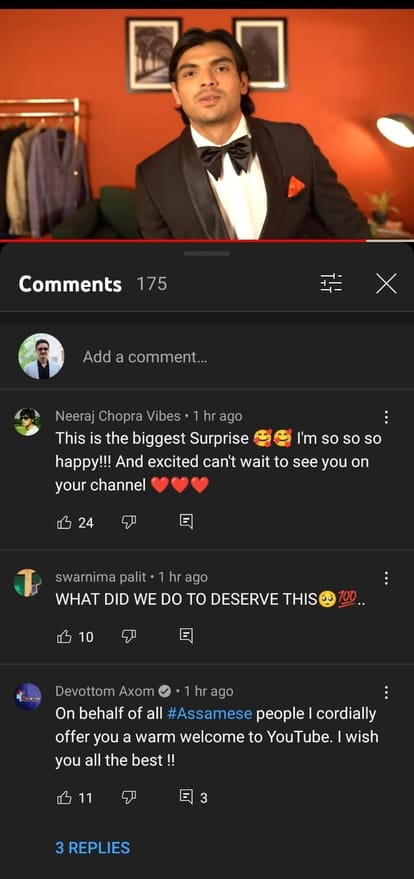Close the comments panel
Screen dimensions: 414x879
click(386, 284)
